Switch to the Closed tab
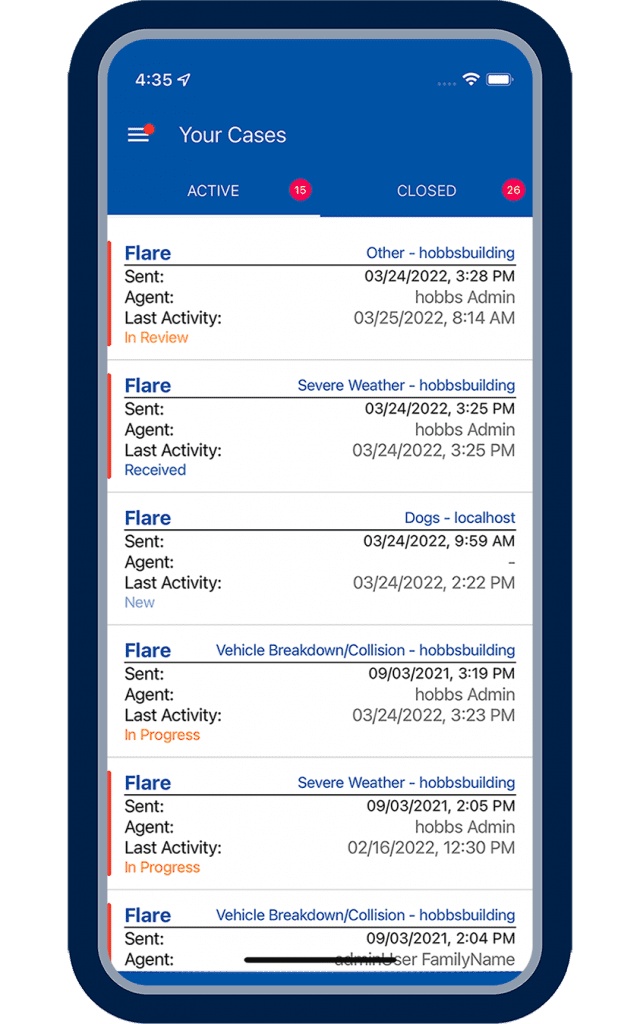The image size is (640, 1024). 426,191
